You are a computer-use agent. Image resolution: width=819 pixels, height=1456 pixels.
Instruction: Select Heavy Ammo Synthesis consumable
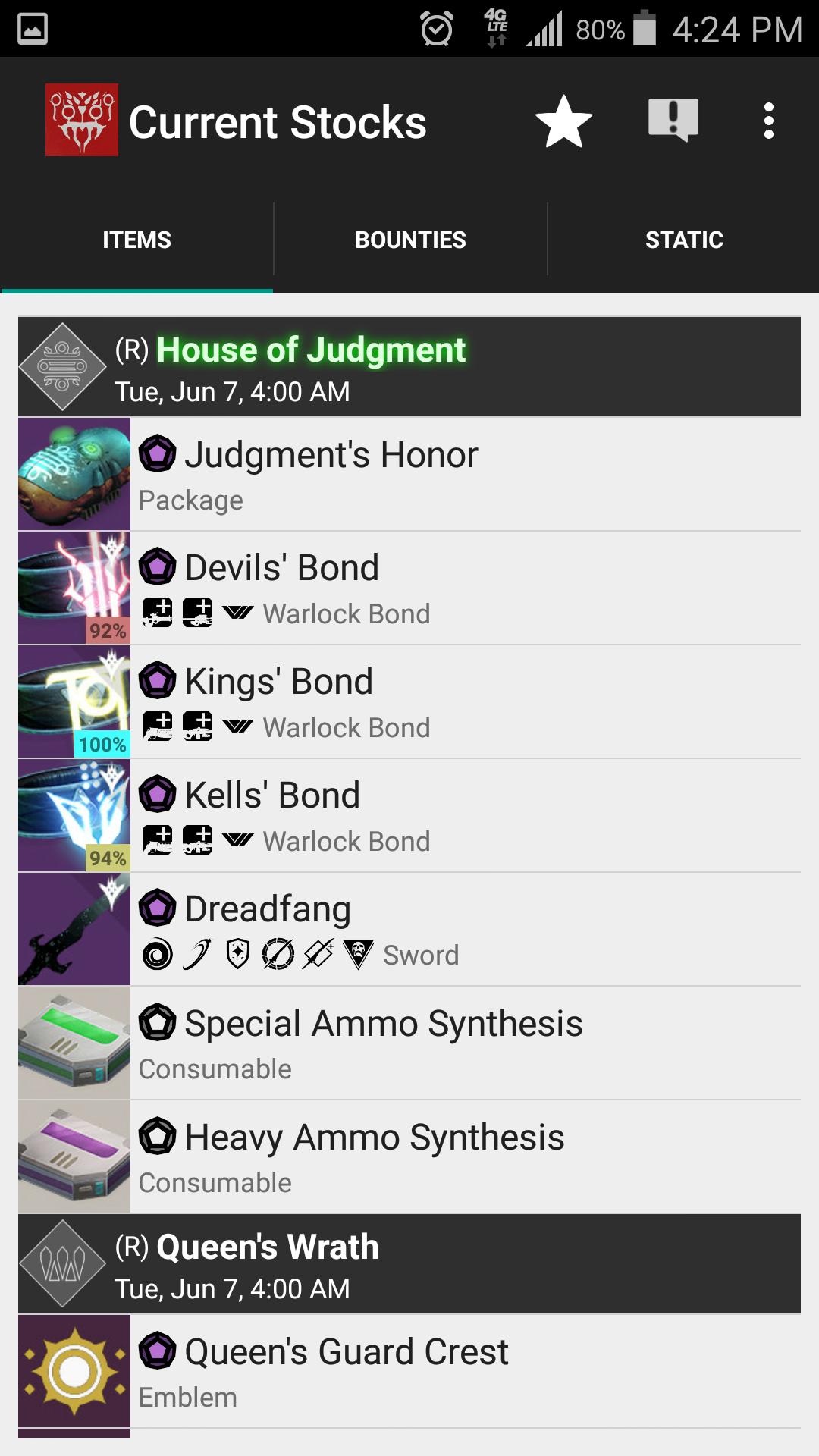click(409, 1156)
